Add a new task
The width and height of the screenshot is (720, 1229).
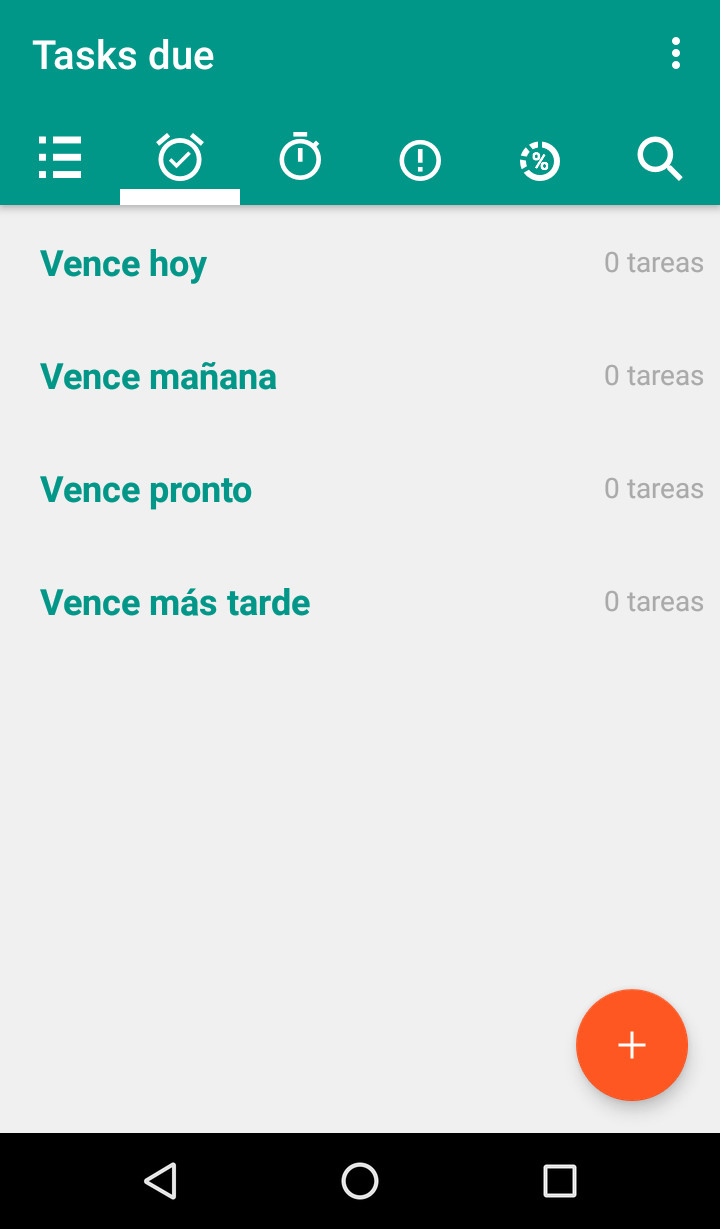[632, 1045]
